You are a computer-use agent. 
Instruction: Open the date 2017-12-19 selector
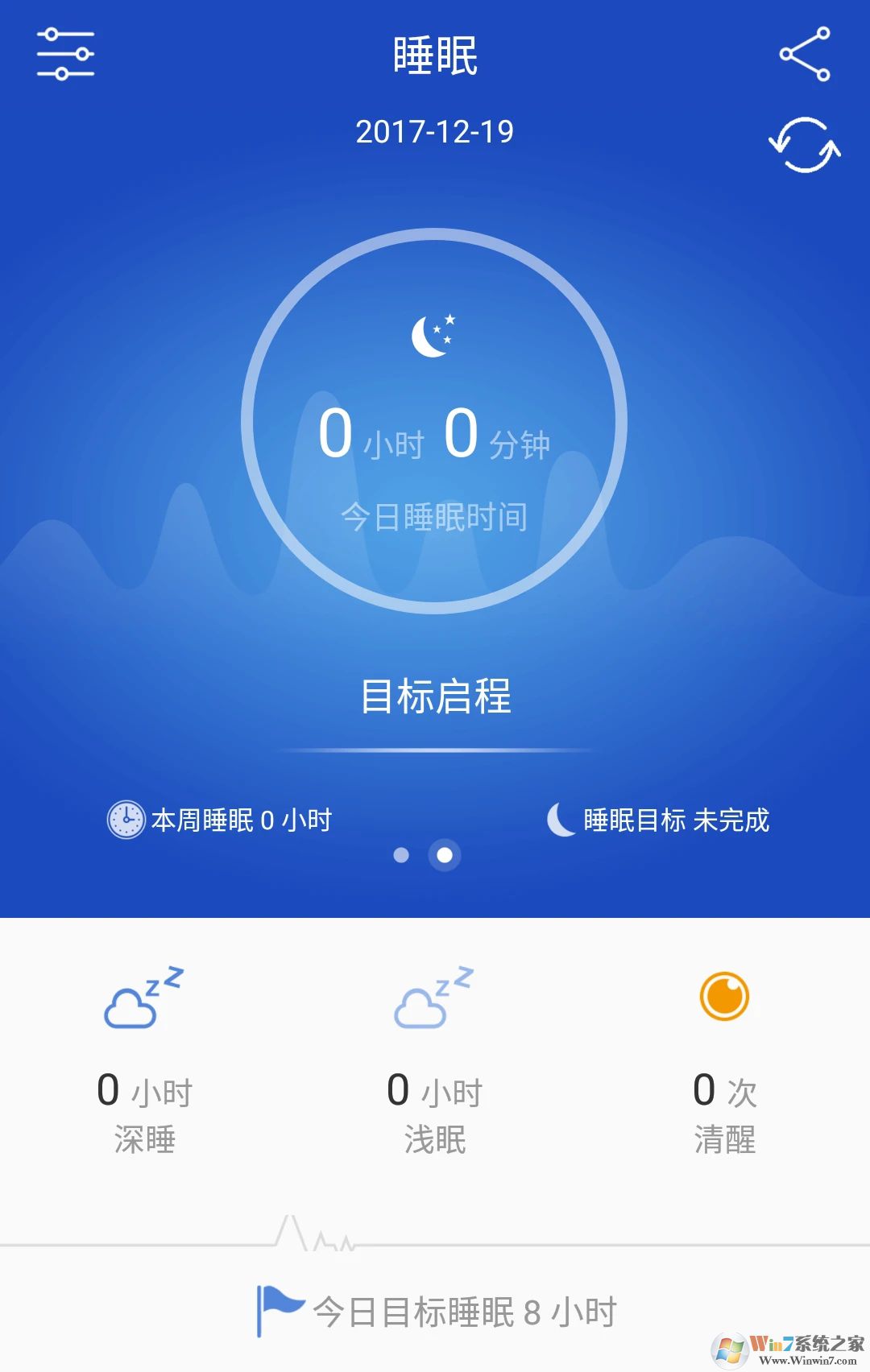435,132
